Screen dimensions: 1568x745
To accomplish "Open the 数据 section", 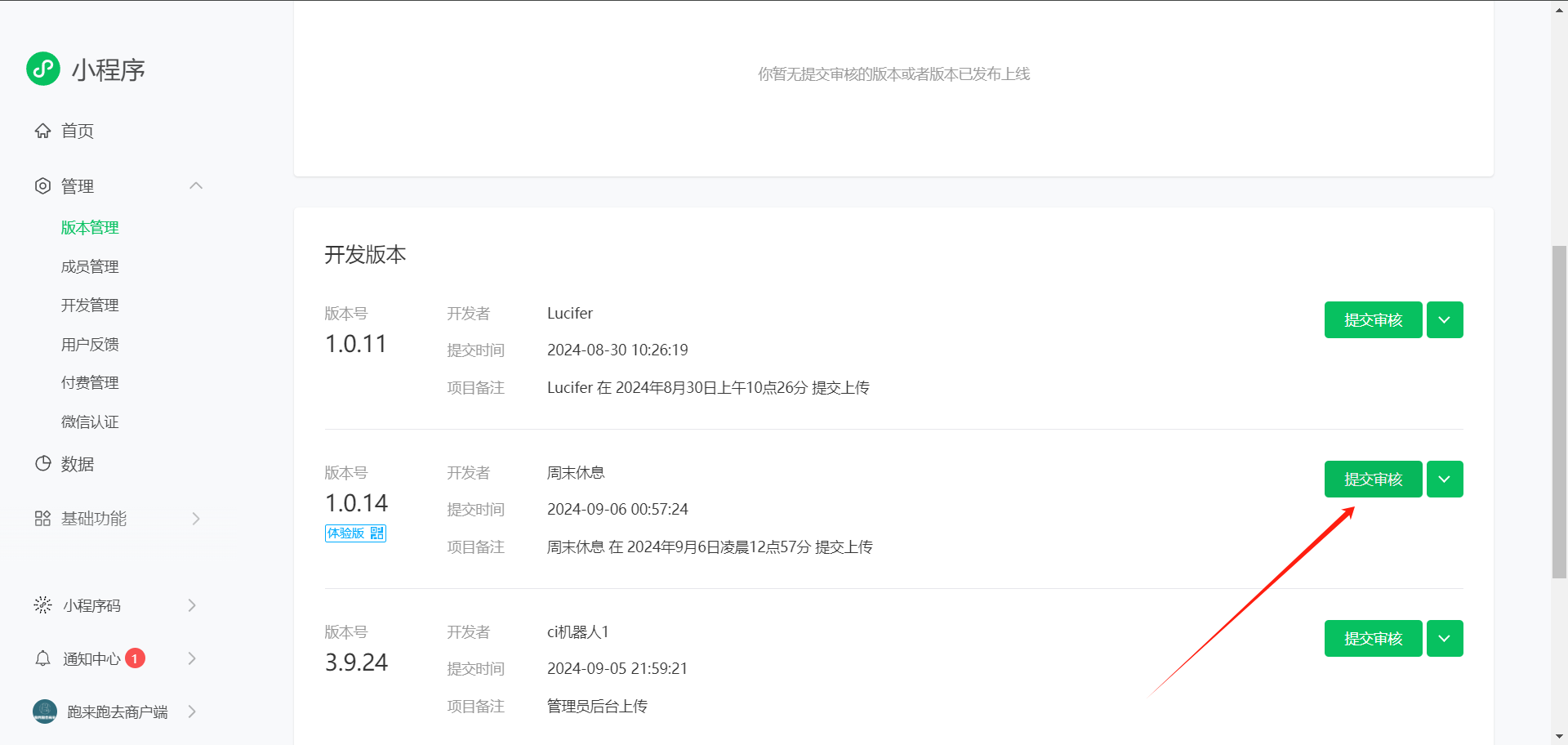I will click(x=77, y=464).
